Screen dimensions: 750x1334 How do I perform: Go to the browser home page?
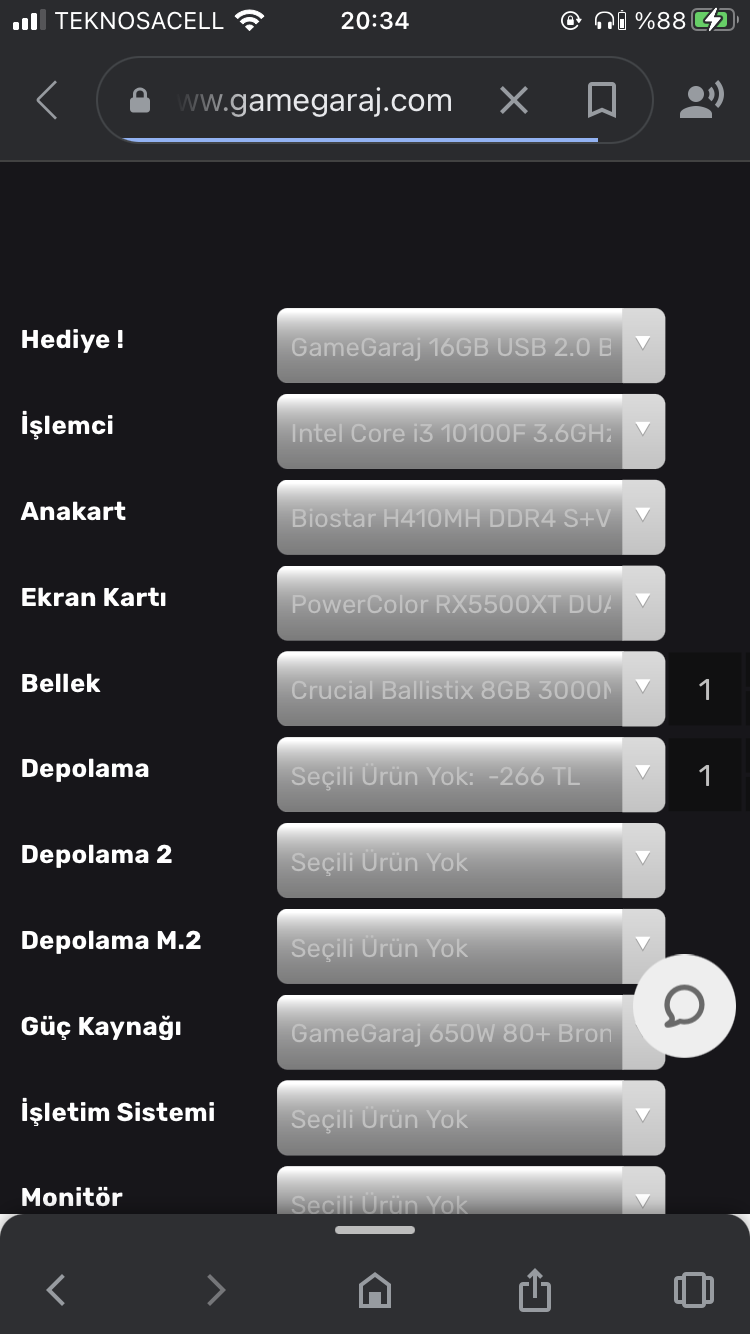pos(375,1290)
